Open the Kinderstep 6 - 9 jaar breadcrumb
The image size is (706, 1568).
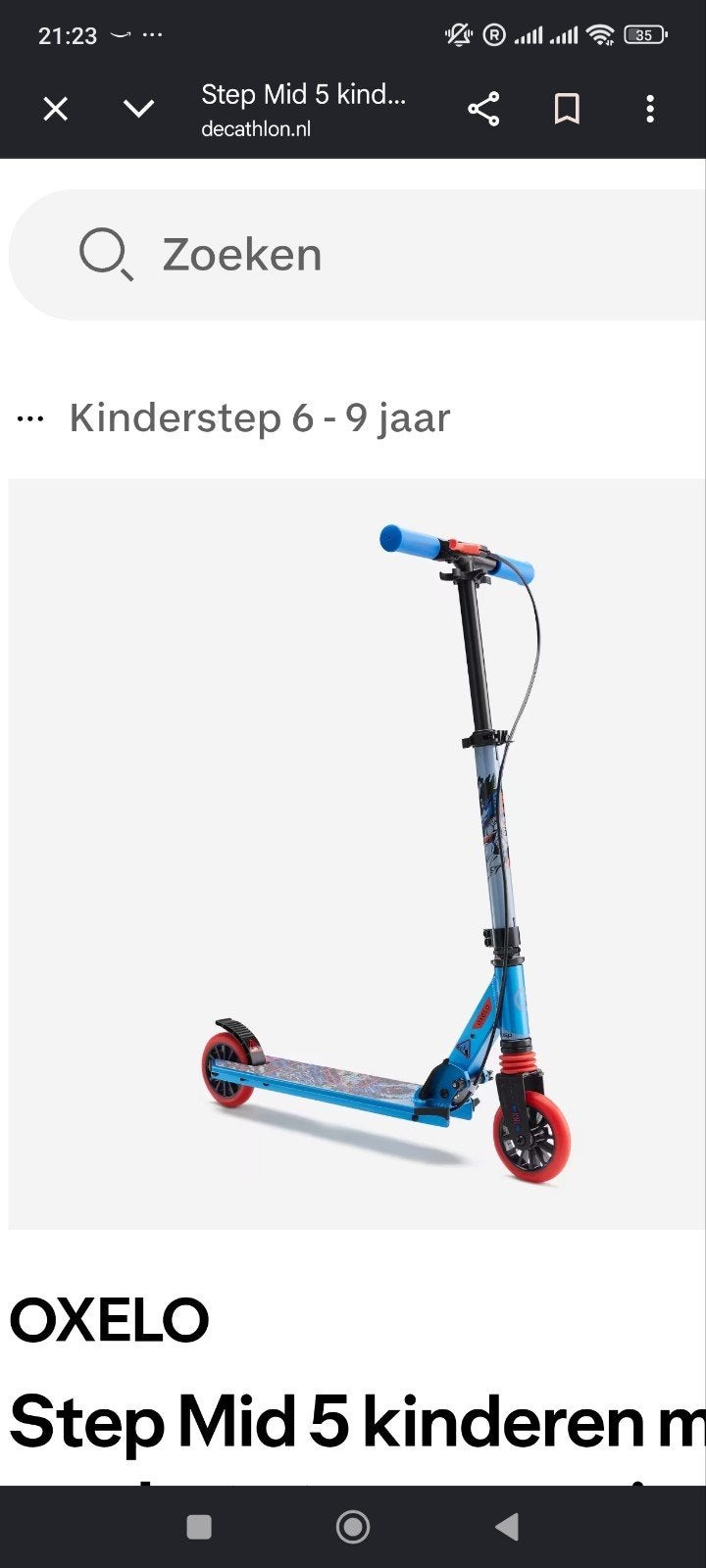(x=260, y=418)
